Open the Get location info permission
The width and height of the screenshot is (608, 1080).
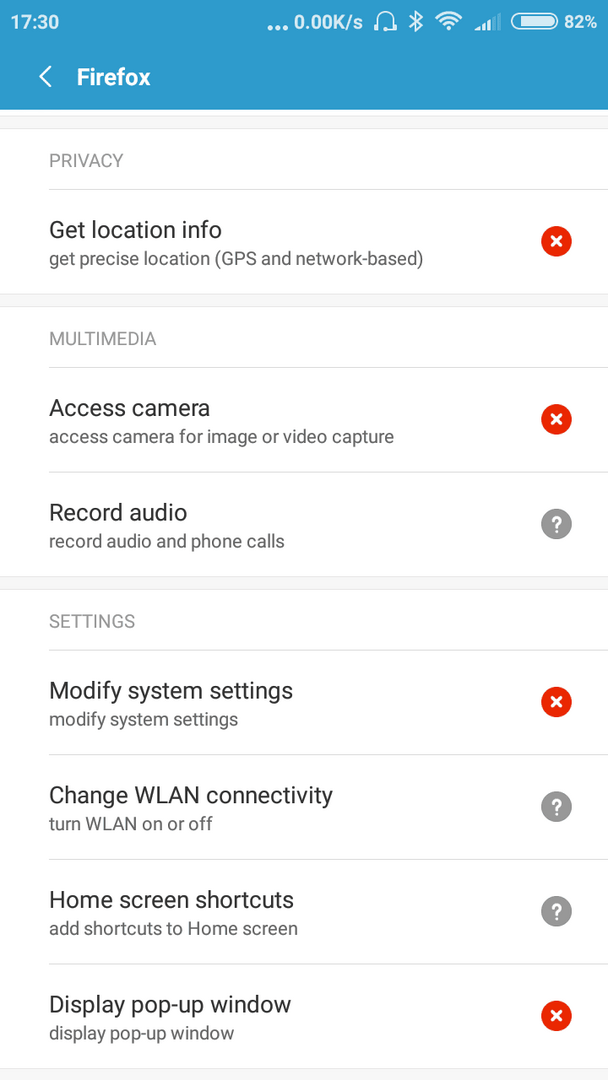[x=304, y=242]
